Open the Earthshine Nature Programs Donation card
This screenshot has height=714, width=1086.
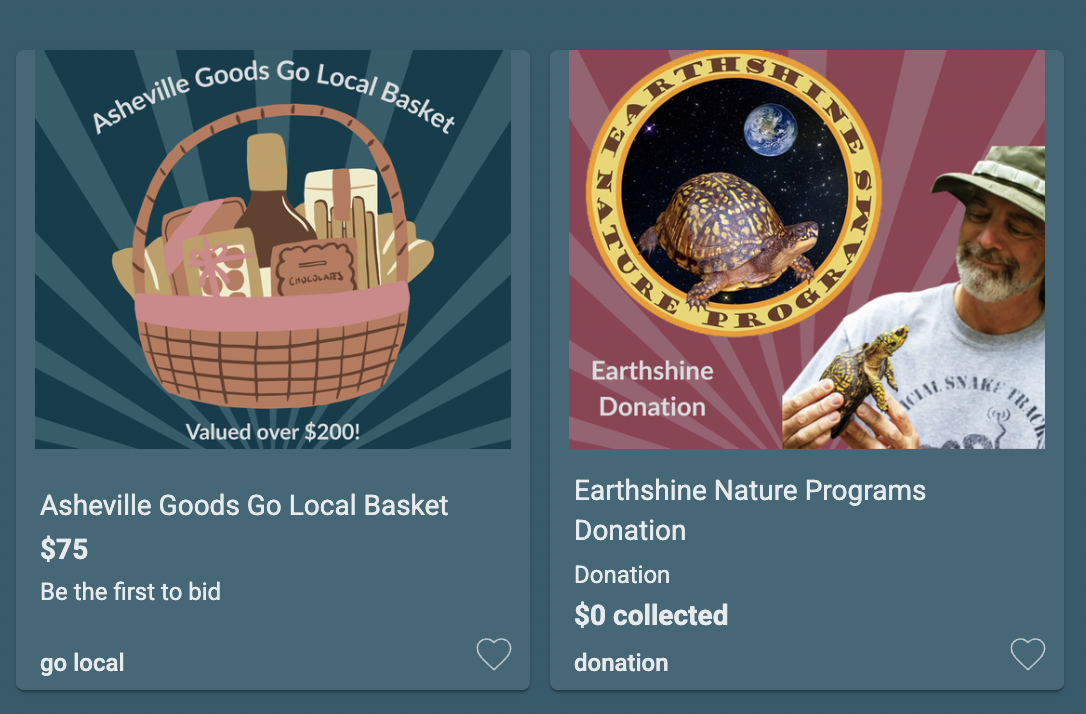point(749,509)
